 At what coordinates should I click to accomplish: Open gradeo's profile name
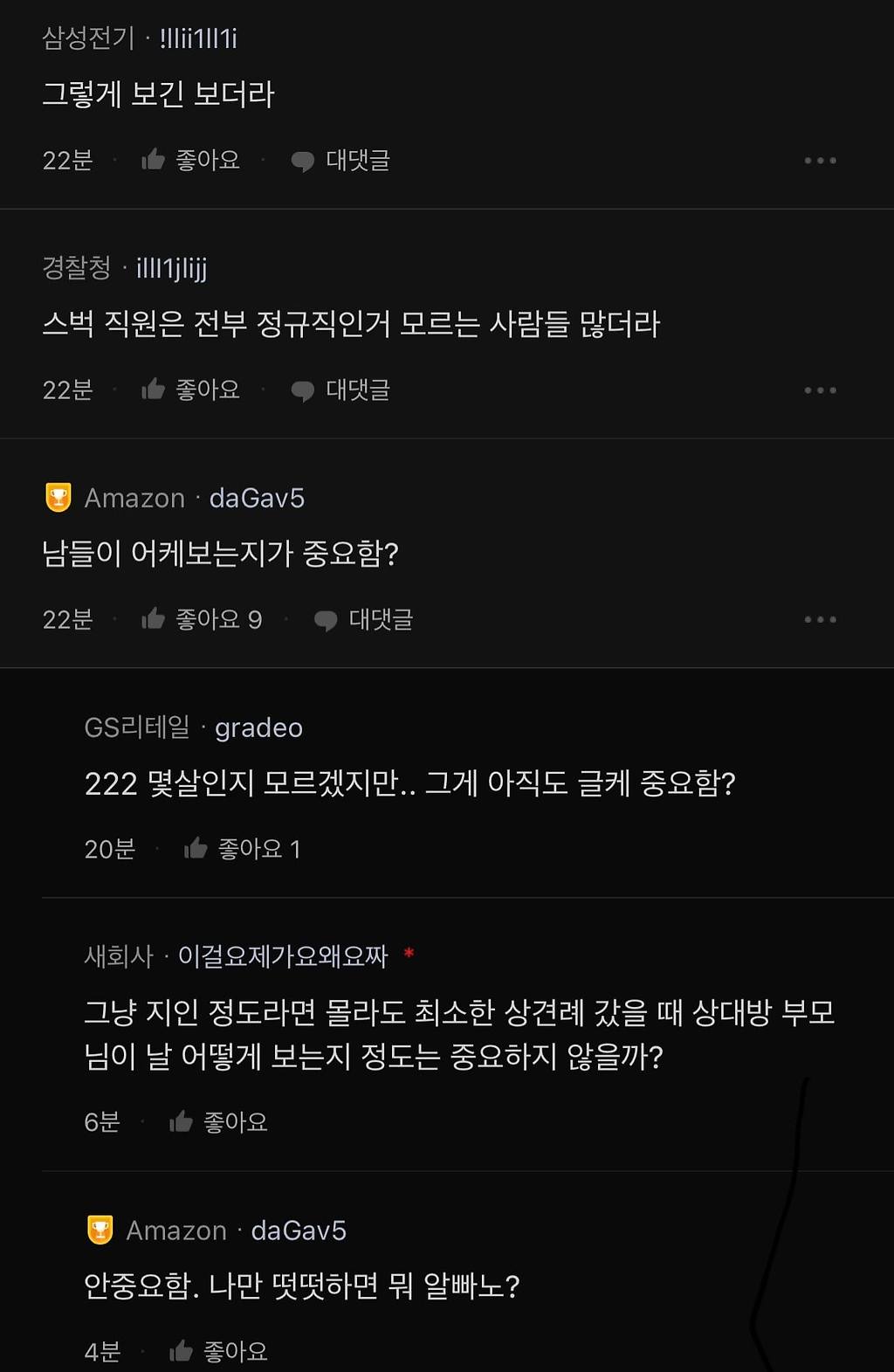point(258,727)
